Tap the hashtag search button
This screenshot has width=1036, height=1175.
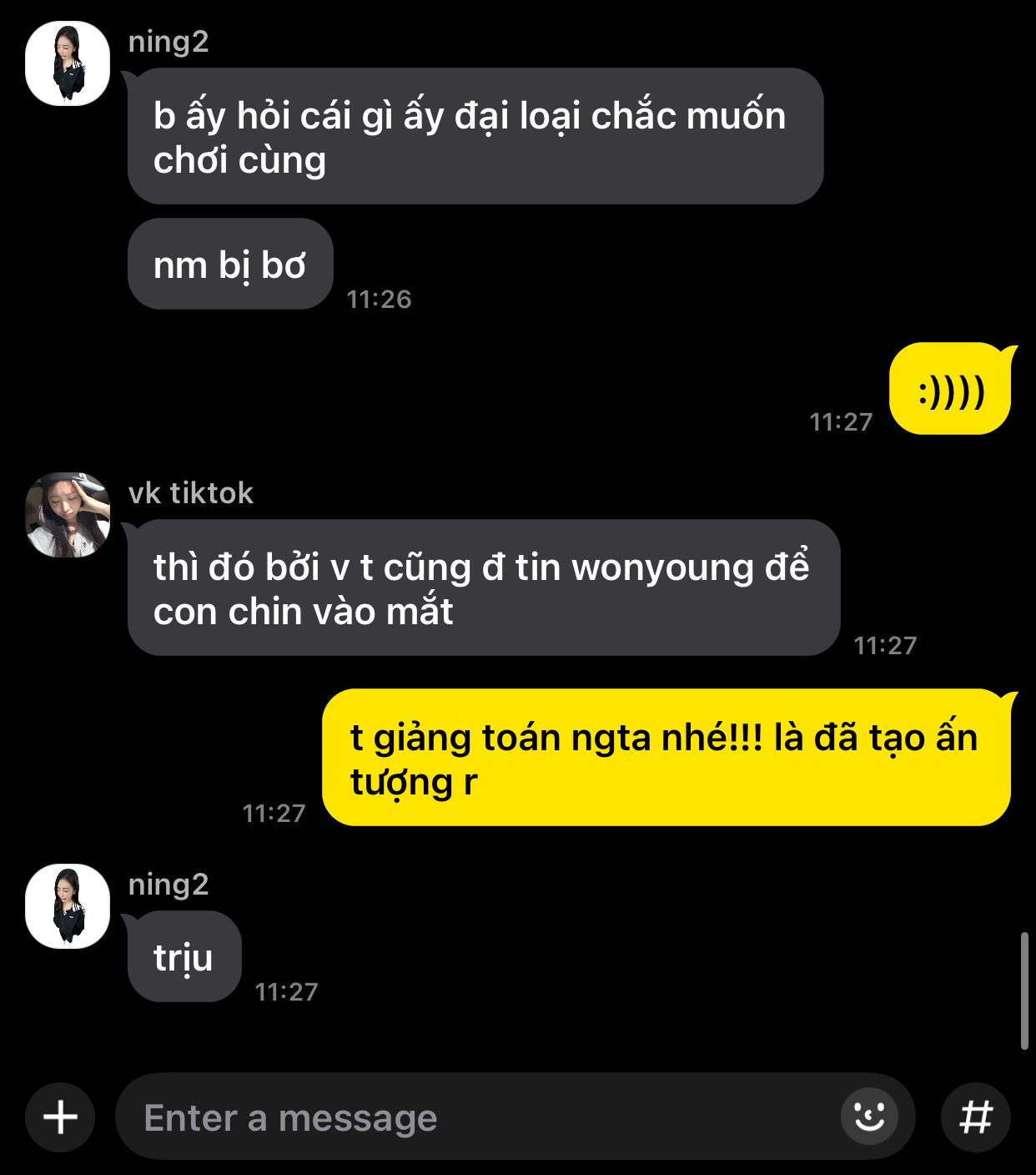[x=975, y=1117]
